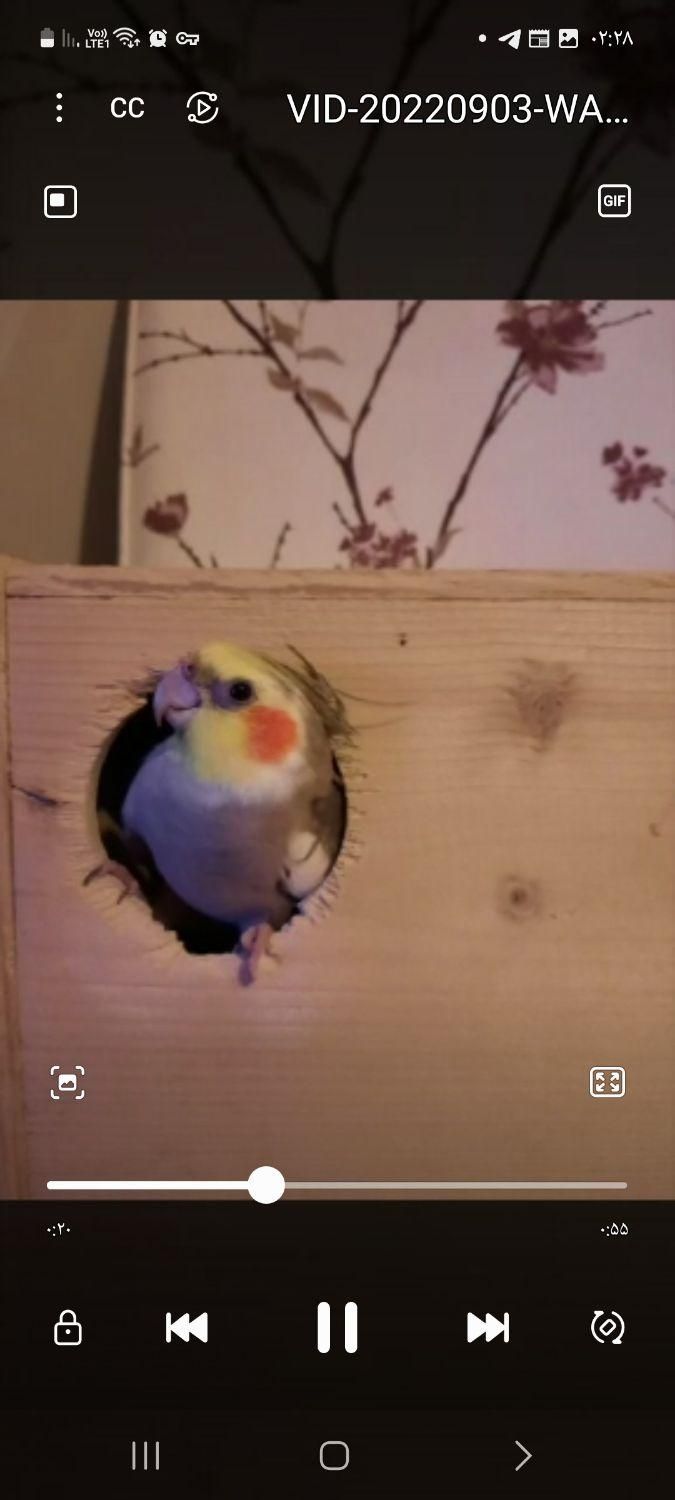Switch to full screen view
This screenshot has width=675, height=1500.
(x=607, y=1082)
